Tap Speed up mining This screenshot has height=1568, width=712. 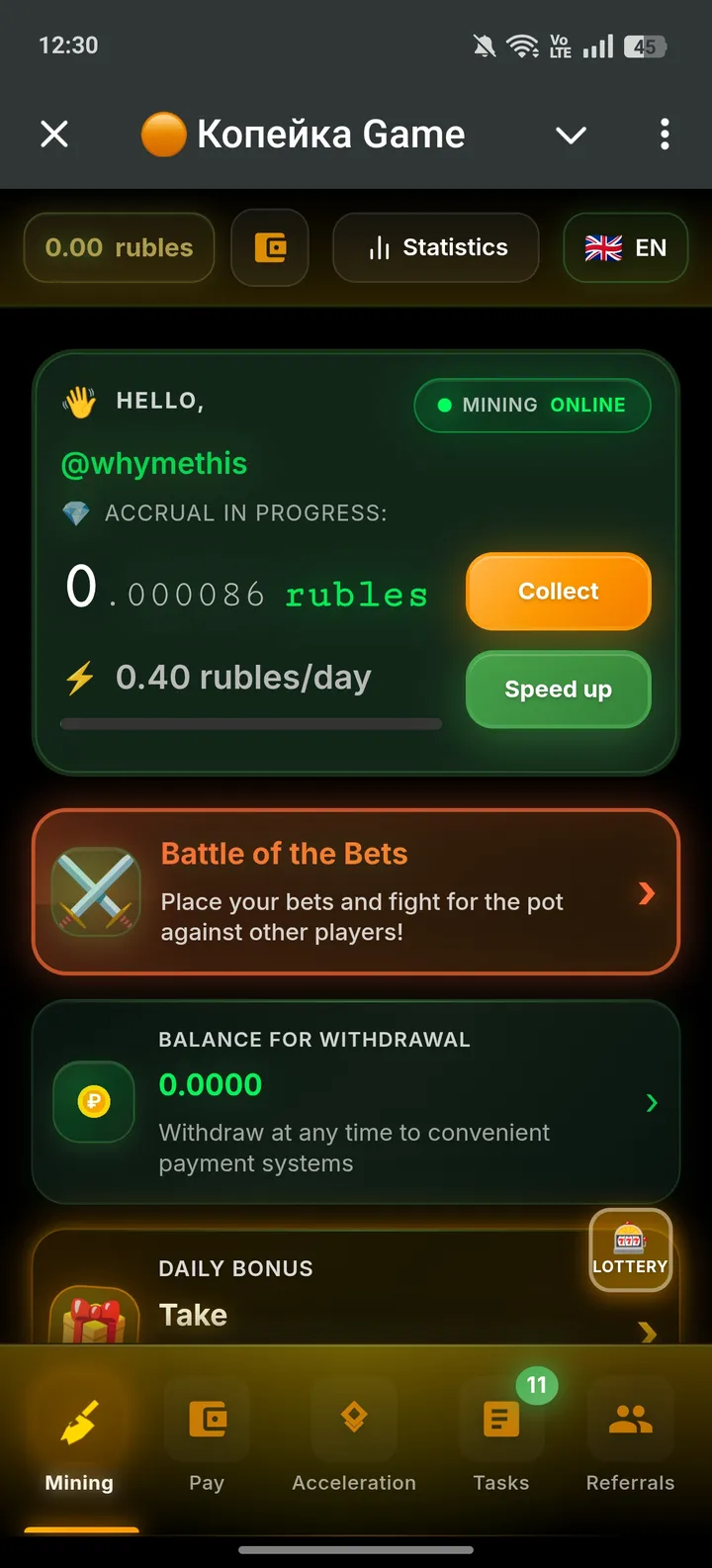pos(558,690)
